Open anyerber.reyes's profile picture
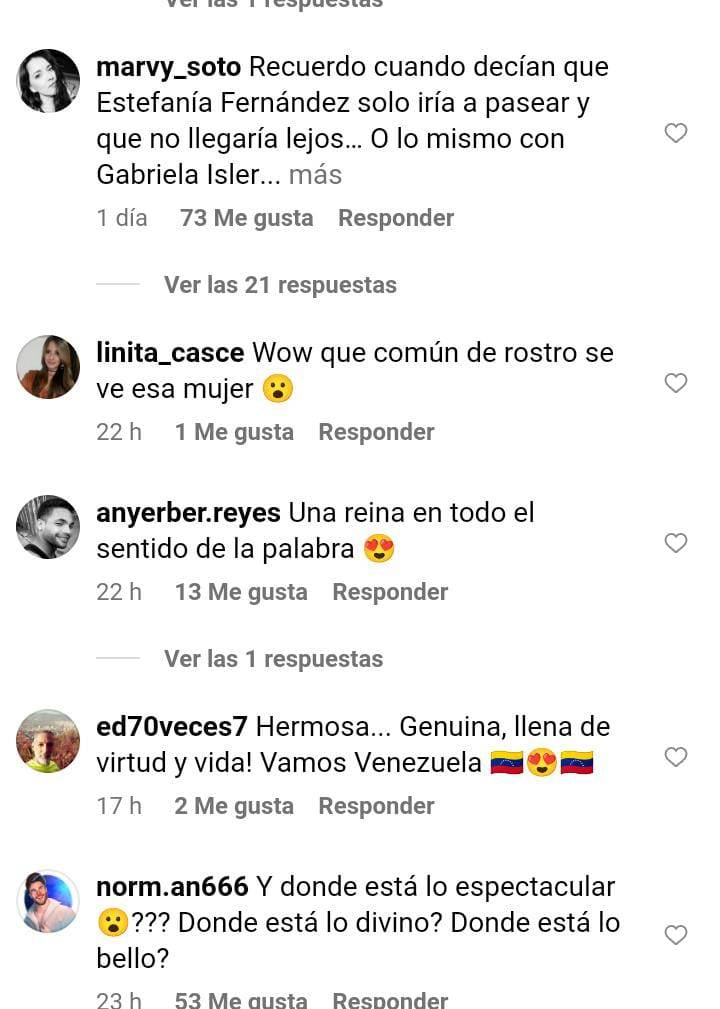720x1009 pixels. click(48, 527)
